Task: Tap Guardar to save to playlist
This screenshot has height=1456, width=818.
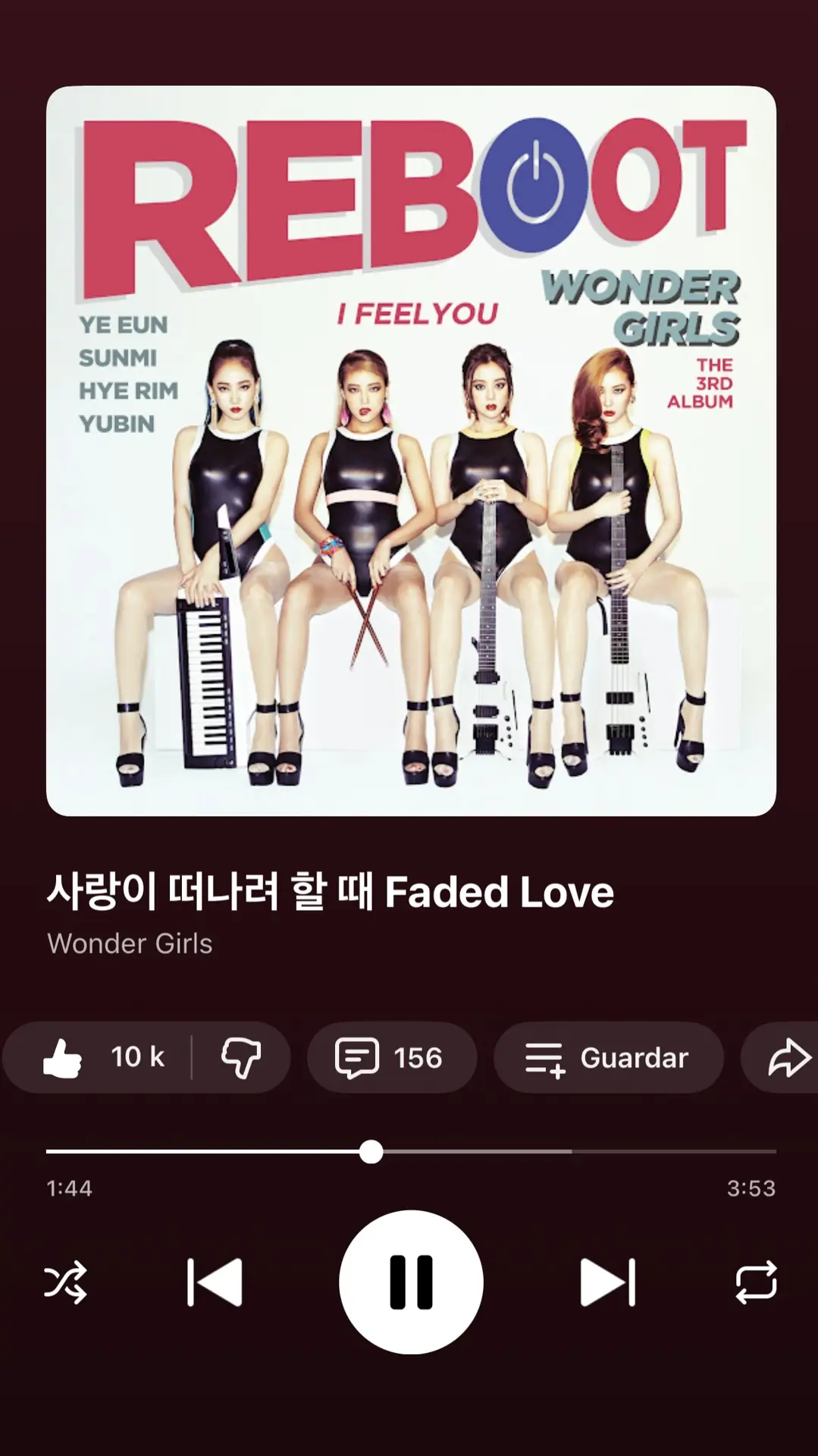Action: [608, 1057]
